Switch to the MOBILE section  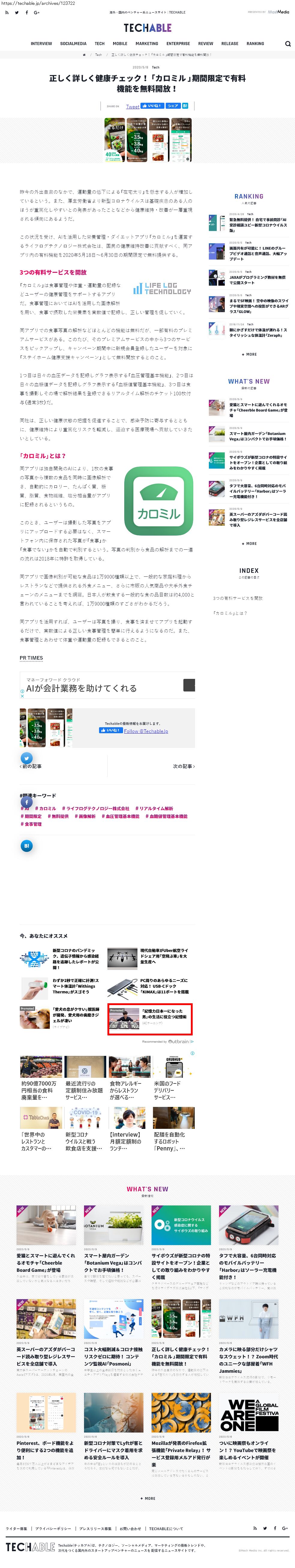[x=120, y=44]
